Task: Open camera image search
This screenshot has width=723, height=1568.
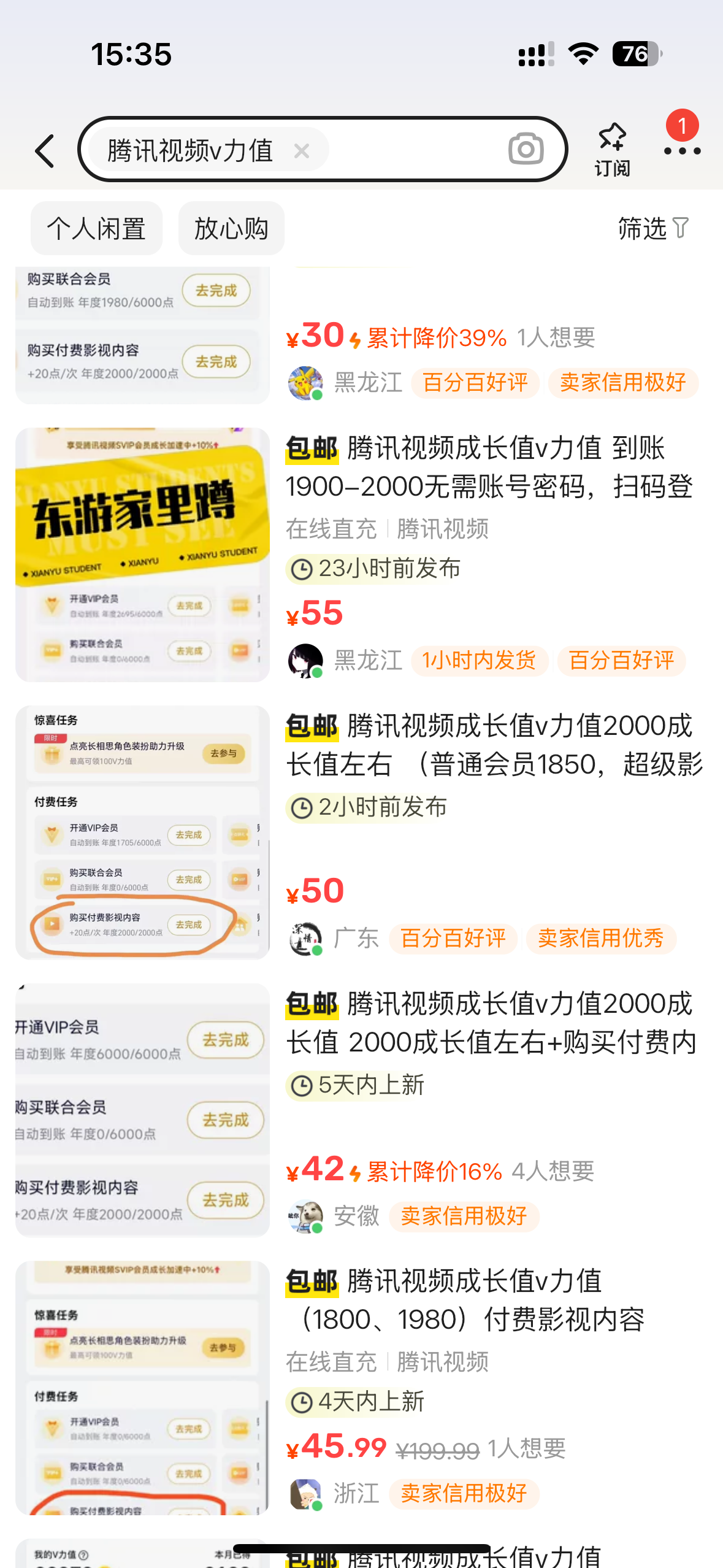Action: coord(526,149)
